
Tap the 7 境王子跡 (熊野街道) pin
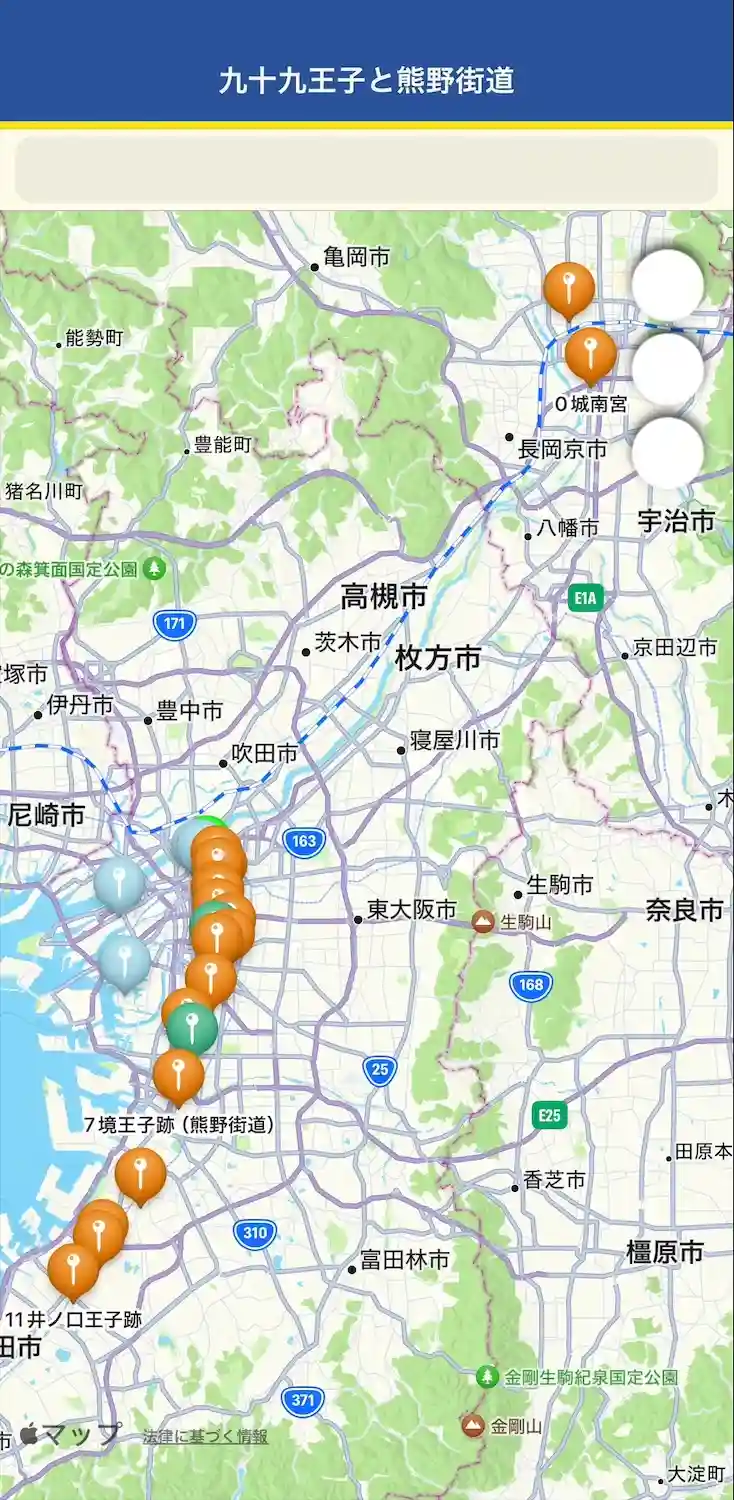coord(178,1075)
